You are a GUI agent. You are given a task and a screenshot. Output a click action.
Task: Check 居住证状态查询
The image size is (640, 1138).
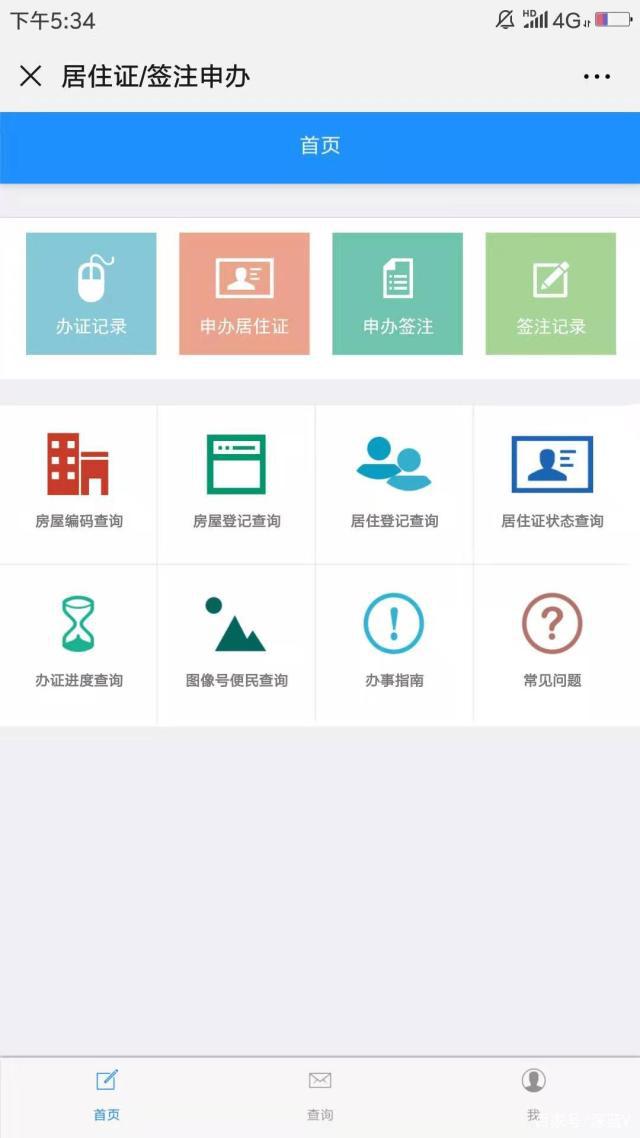(x=552, y=483)
